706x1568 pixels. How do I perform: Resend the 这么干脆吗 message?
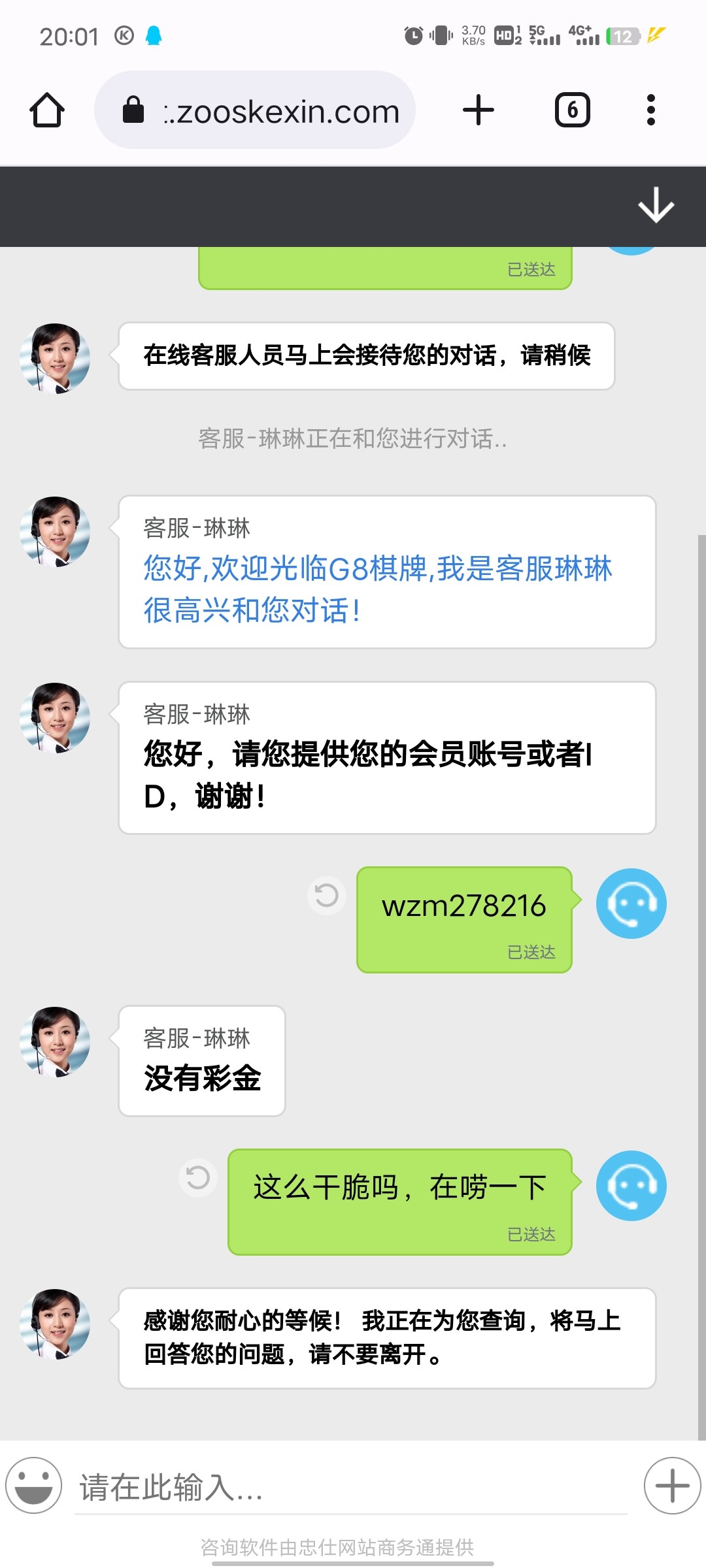pos(197,1177)
